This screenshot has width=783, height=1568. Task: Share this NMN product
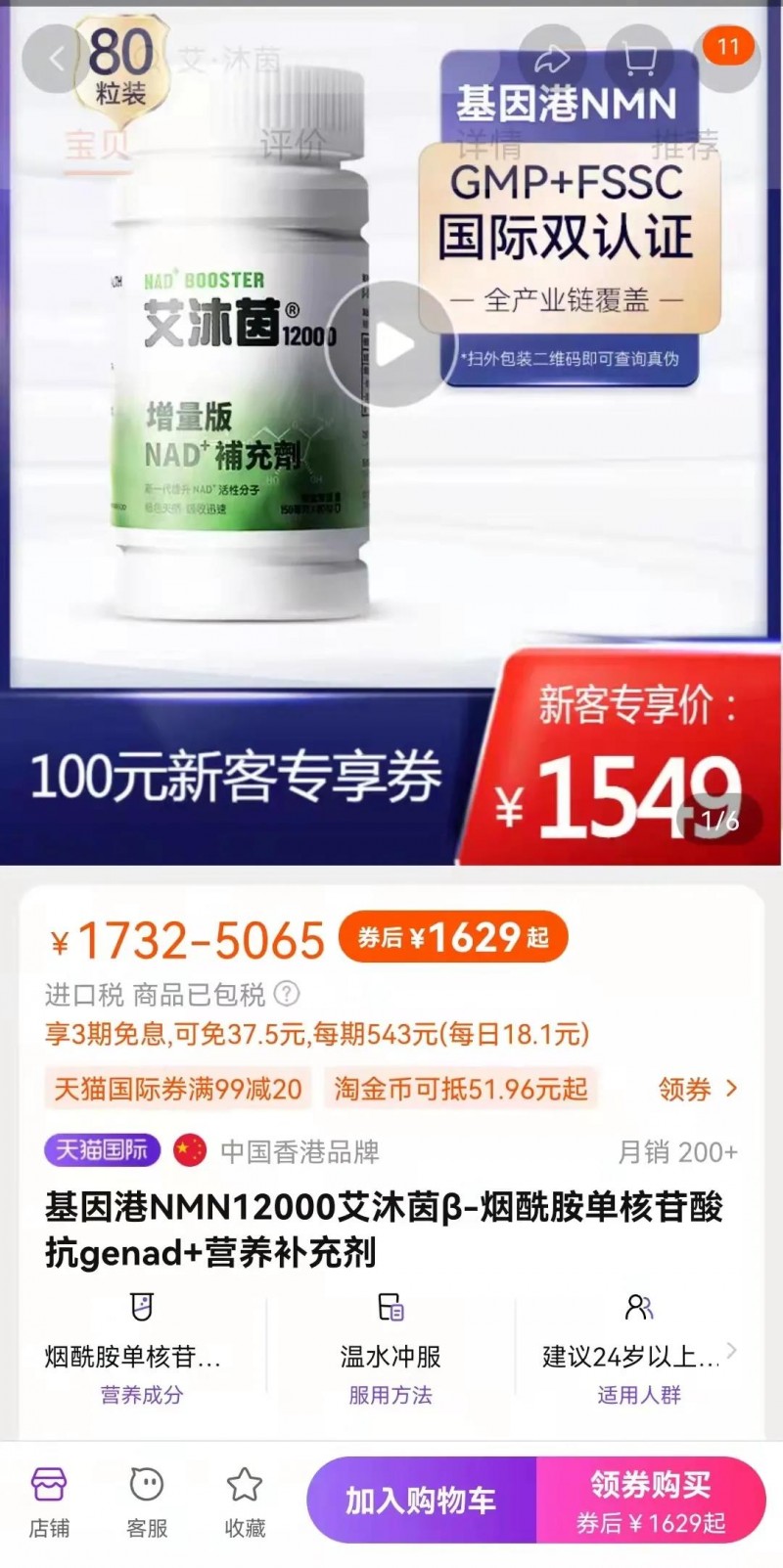[552, 60]
